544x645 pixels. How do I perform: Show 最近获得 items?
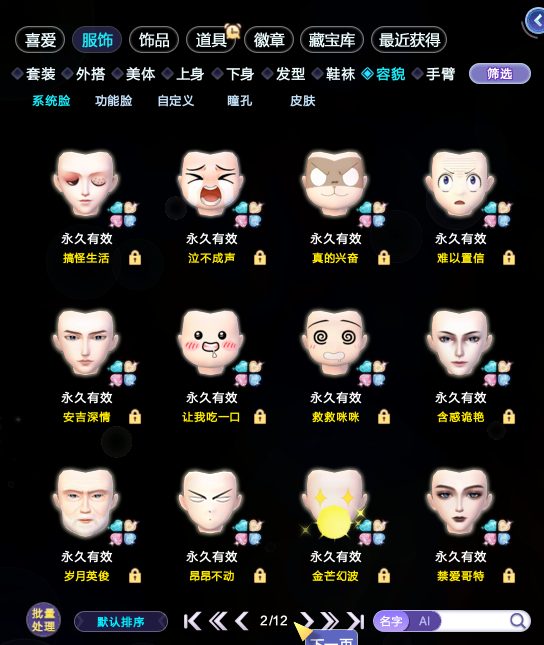(x=409, y=40)
